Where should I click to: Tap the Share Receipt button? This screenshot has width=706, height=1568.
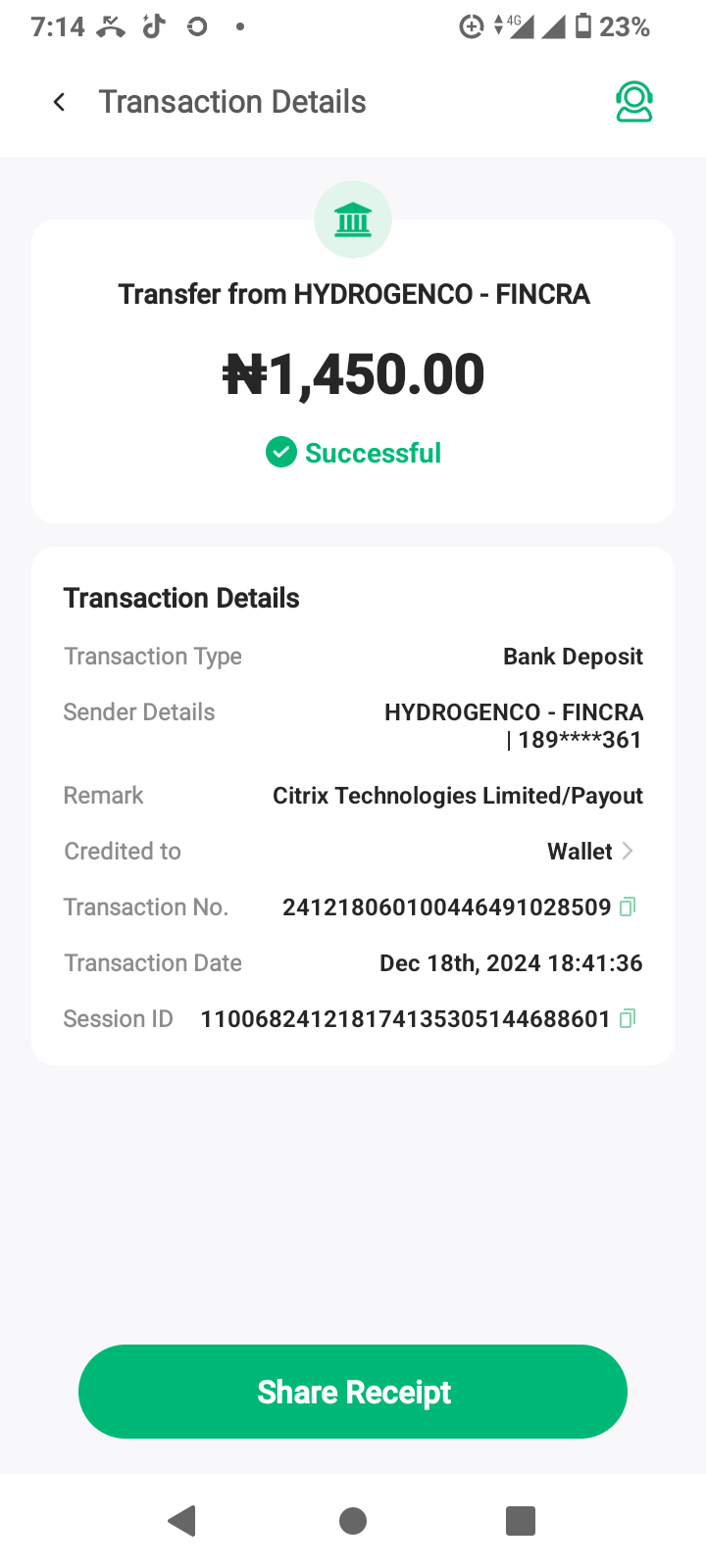pyautogui.click(x=353, y=1392)
